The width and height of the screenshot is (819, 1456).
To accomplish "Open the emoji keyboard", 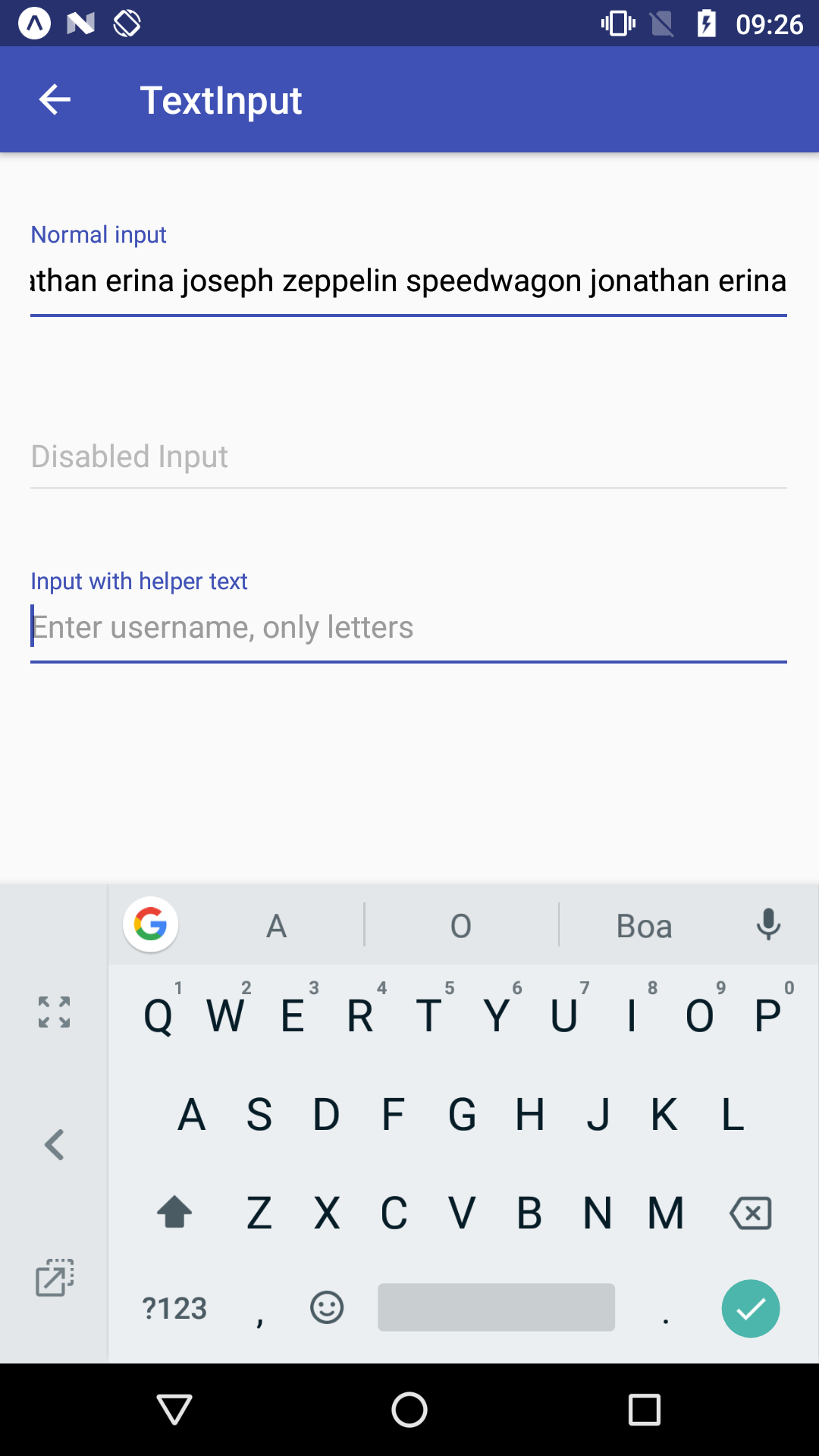I will (327, 1307).
